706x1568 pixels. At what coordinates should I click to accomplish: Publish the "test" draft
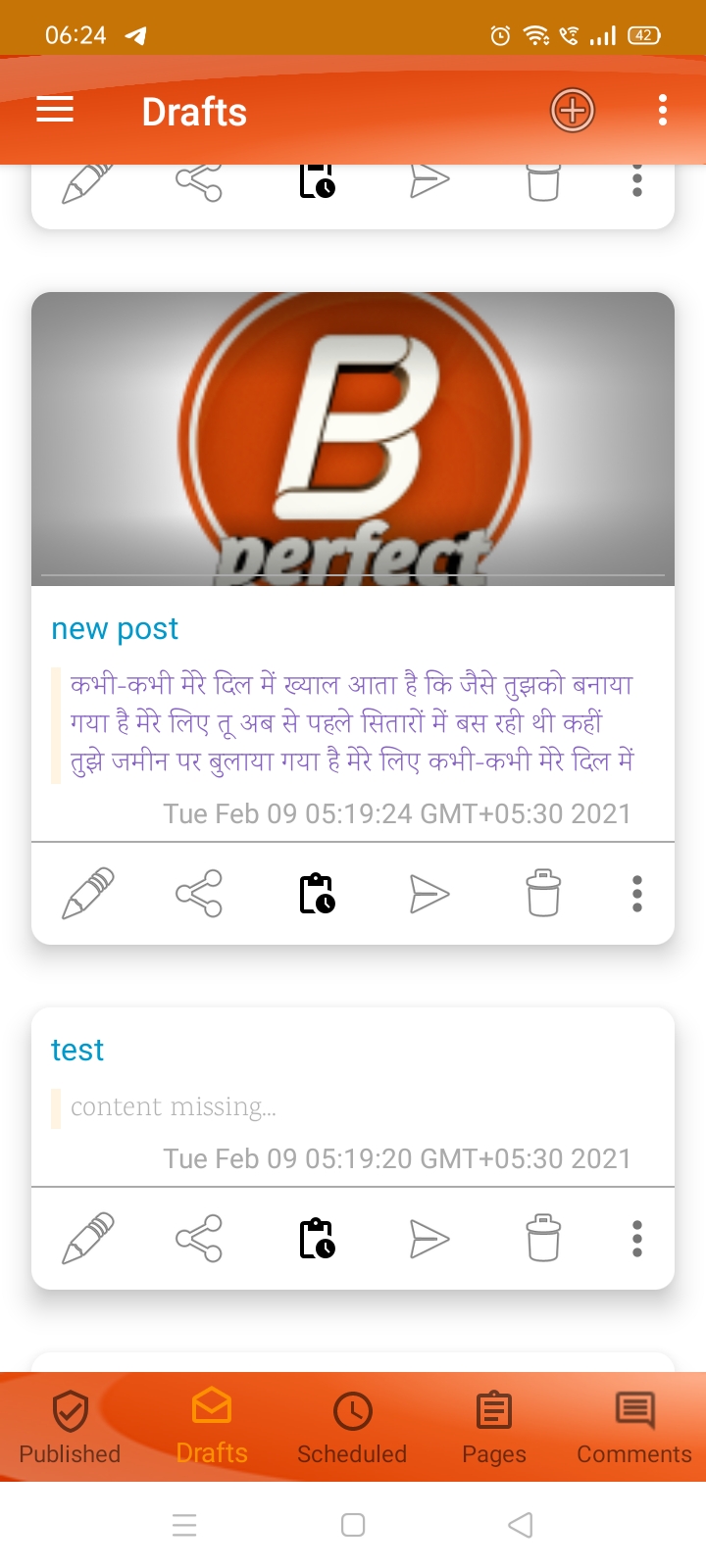tap(429, 1239)
